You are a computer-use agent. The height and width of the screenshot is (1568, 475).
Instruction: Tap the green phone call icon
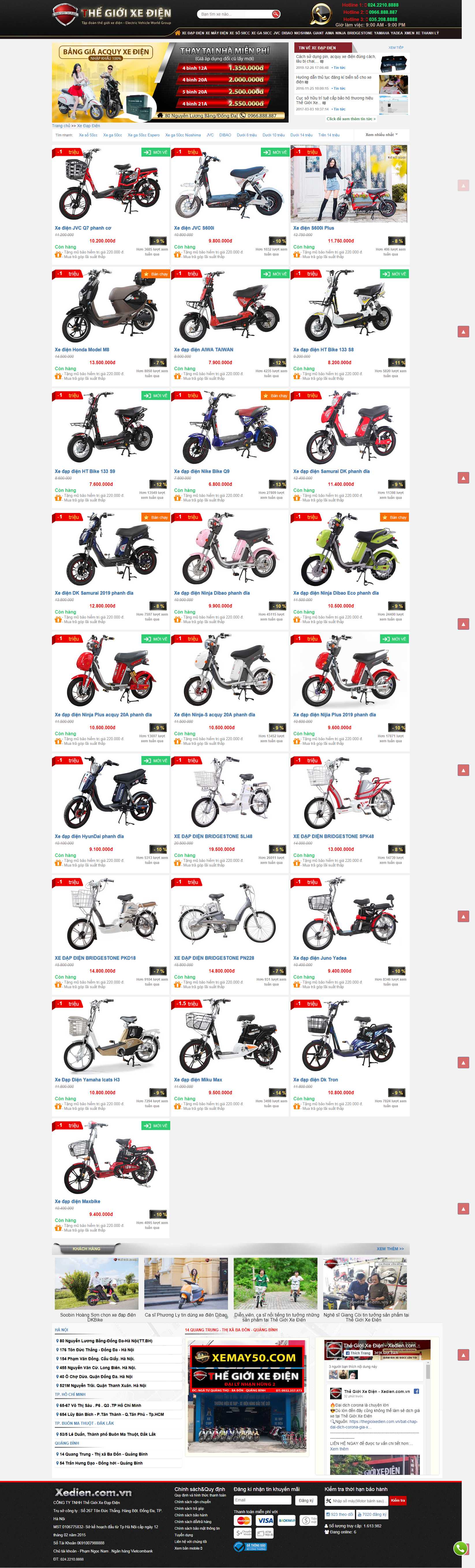pos(460,1548)
